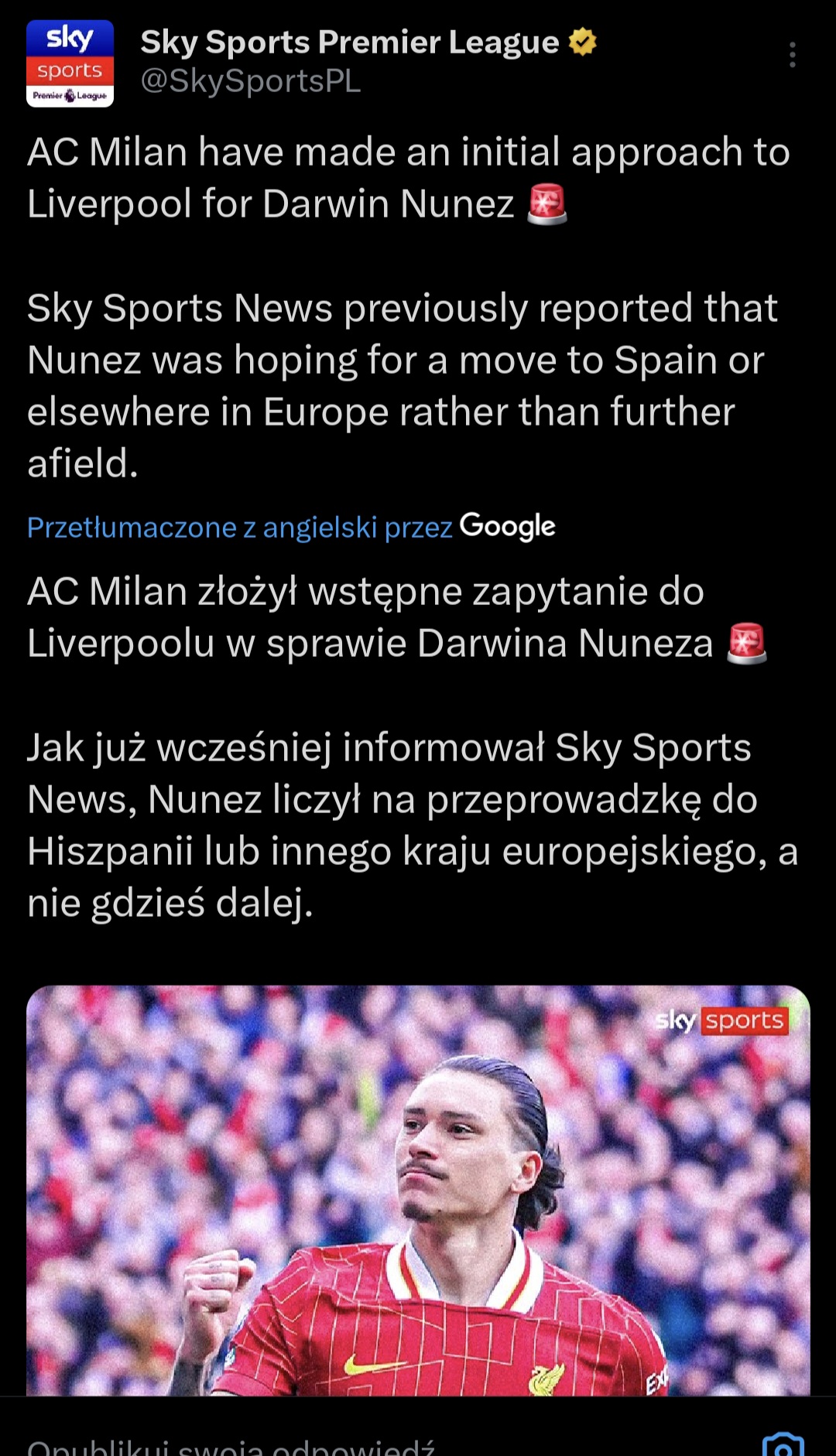
Task: Open Sky Sports Premier League profile avatar
Action: tap(70, 63)
